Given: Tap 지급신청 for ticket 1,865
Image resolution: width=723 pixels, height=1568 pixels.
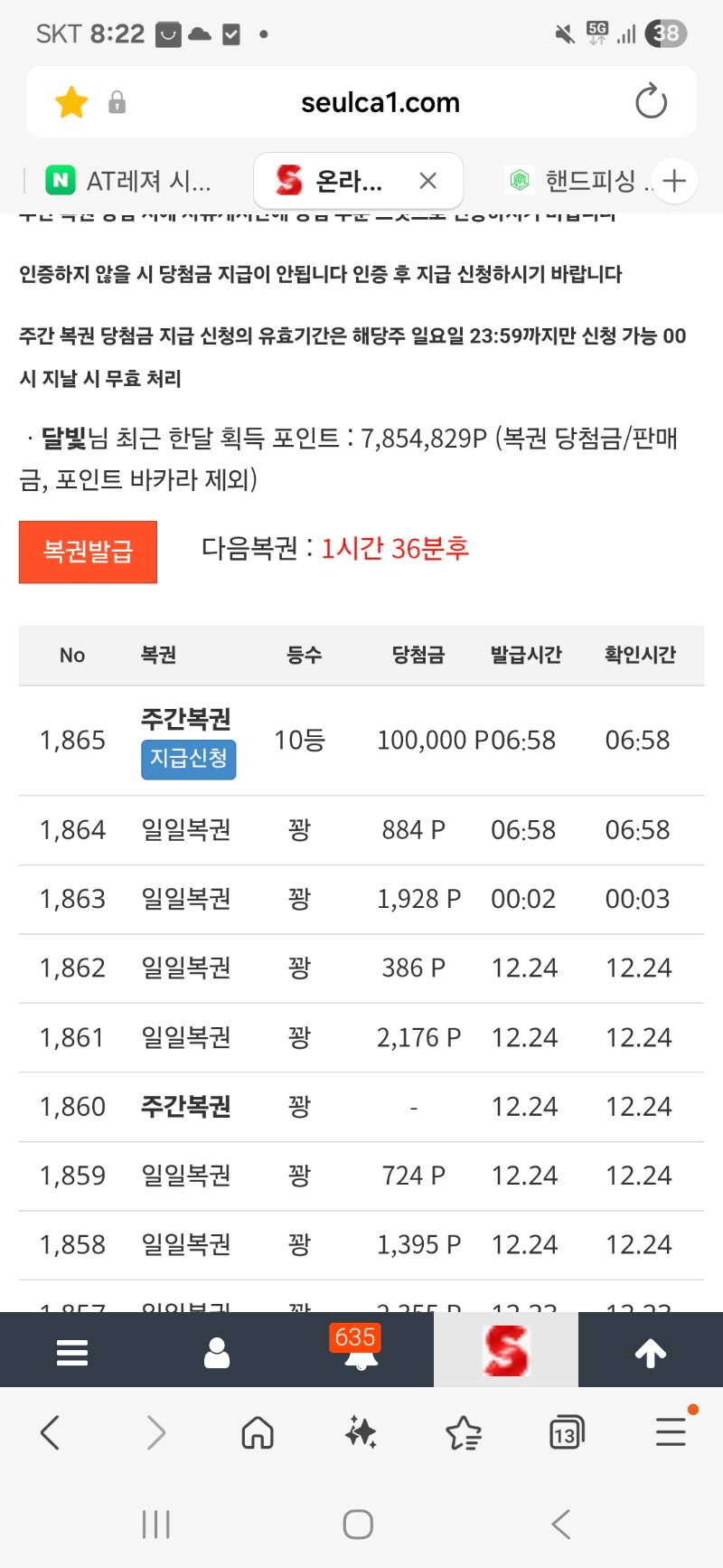Looking at the screenshot, I should click(x=188, y=759).
